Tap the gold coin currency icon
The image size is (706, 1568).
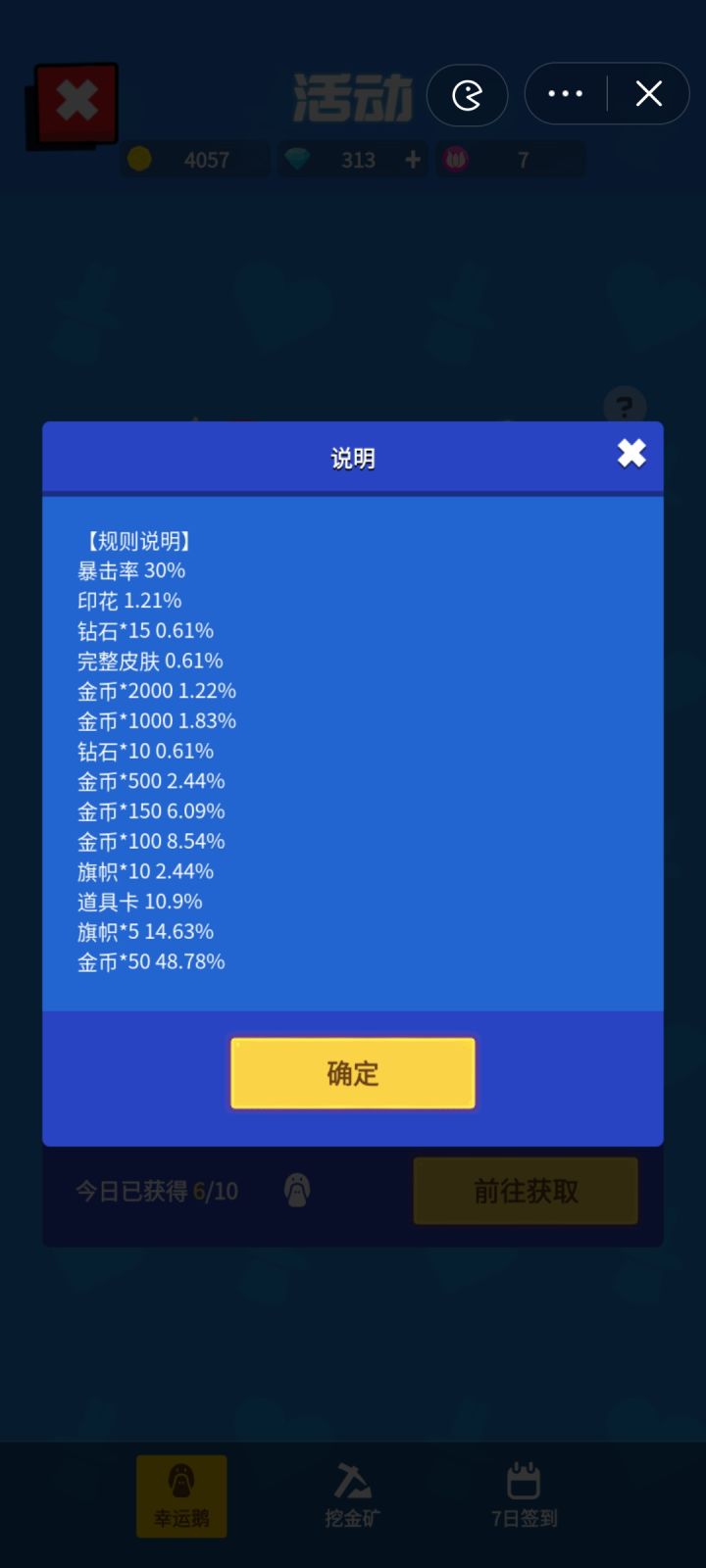[x=138, y=159]
